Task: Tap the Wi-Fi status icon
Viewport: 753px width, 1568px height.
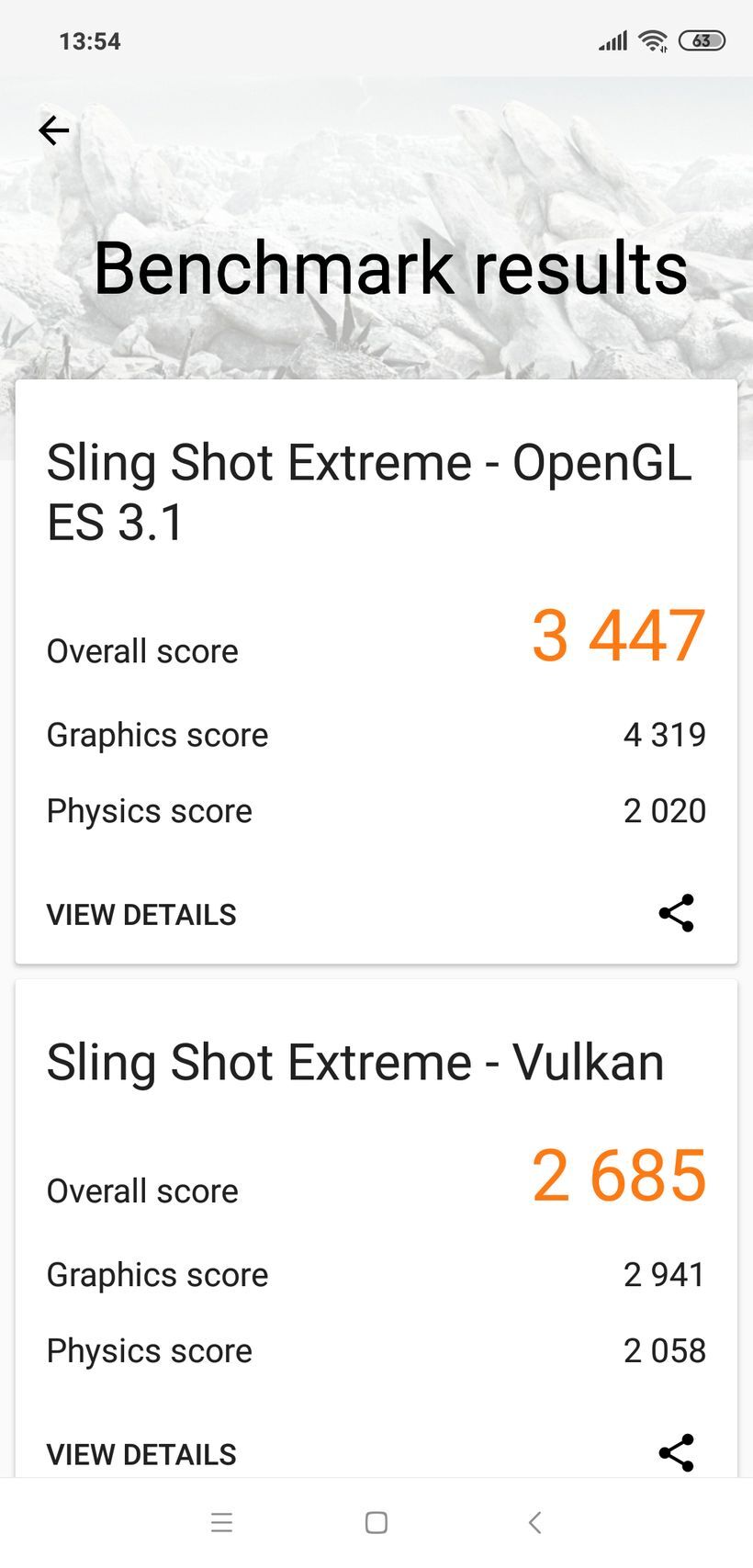Action: click(652, 39)
